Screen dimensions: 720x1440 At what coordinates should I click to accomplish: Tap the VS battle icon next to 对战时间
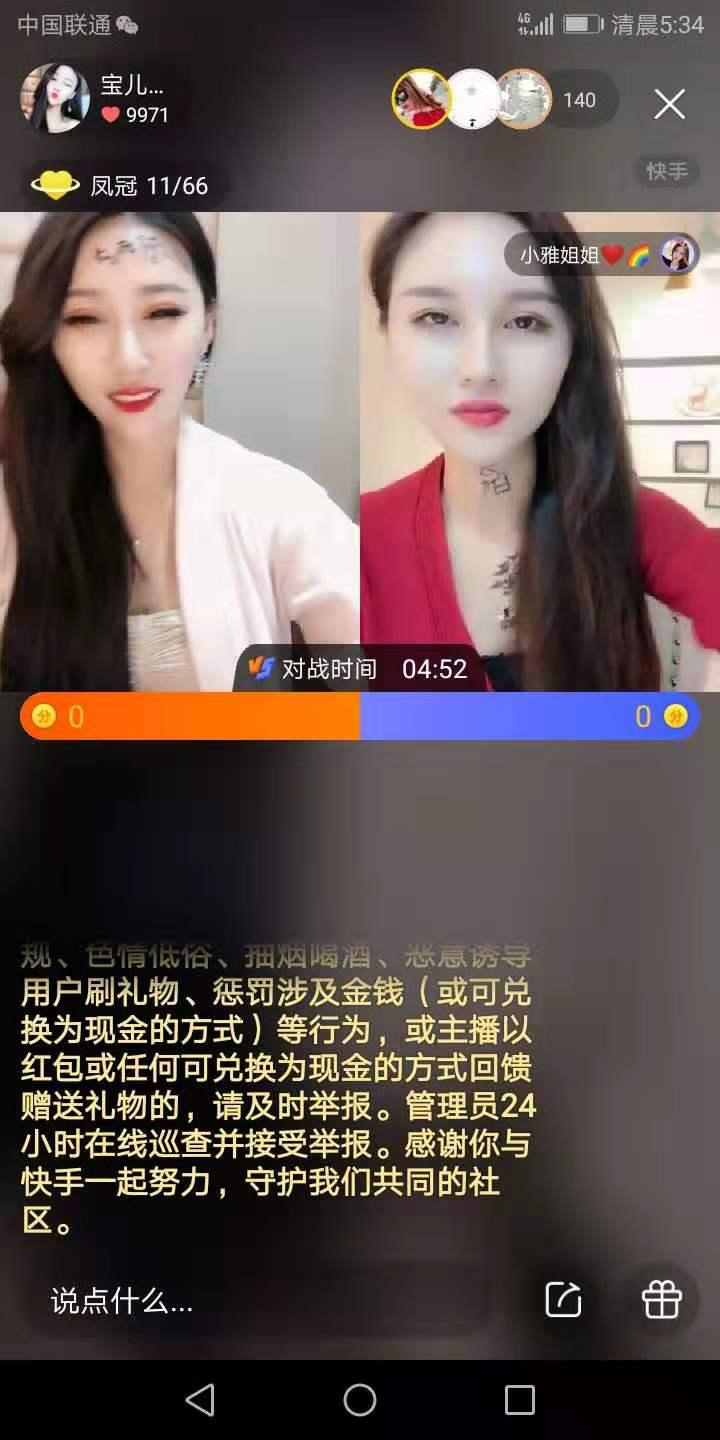[260, 669]
